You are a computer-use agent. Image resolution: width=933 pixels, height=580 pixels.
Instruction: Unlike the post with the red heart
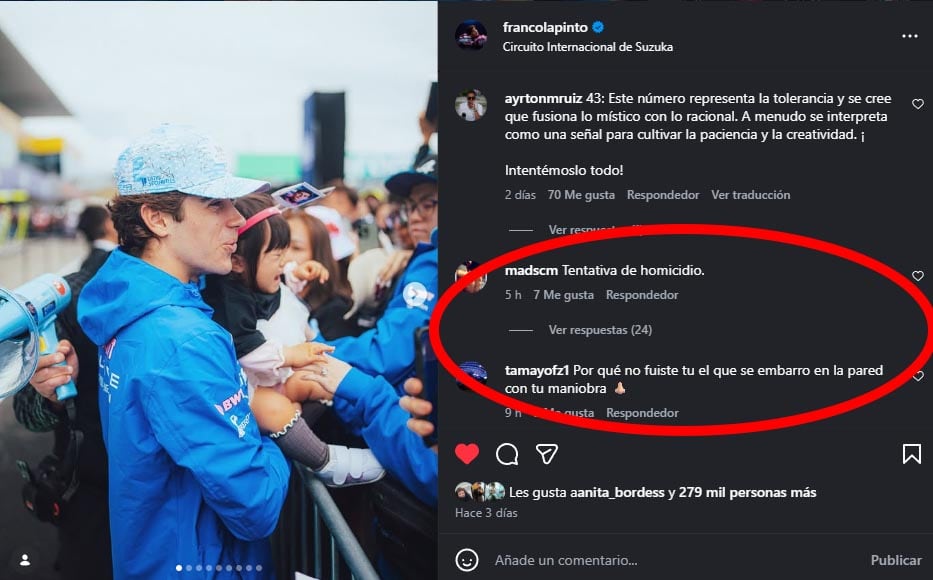click(x=467, y=454)
